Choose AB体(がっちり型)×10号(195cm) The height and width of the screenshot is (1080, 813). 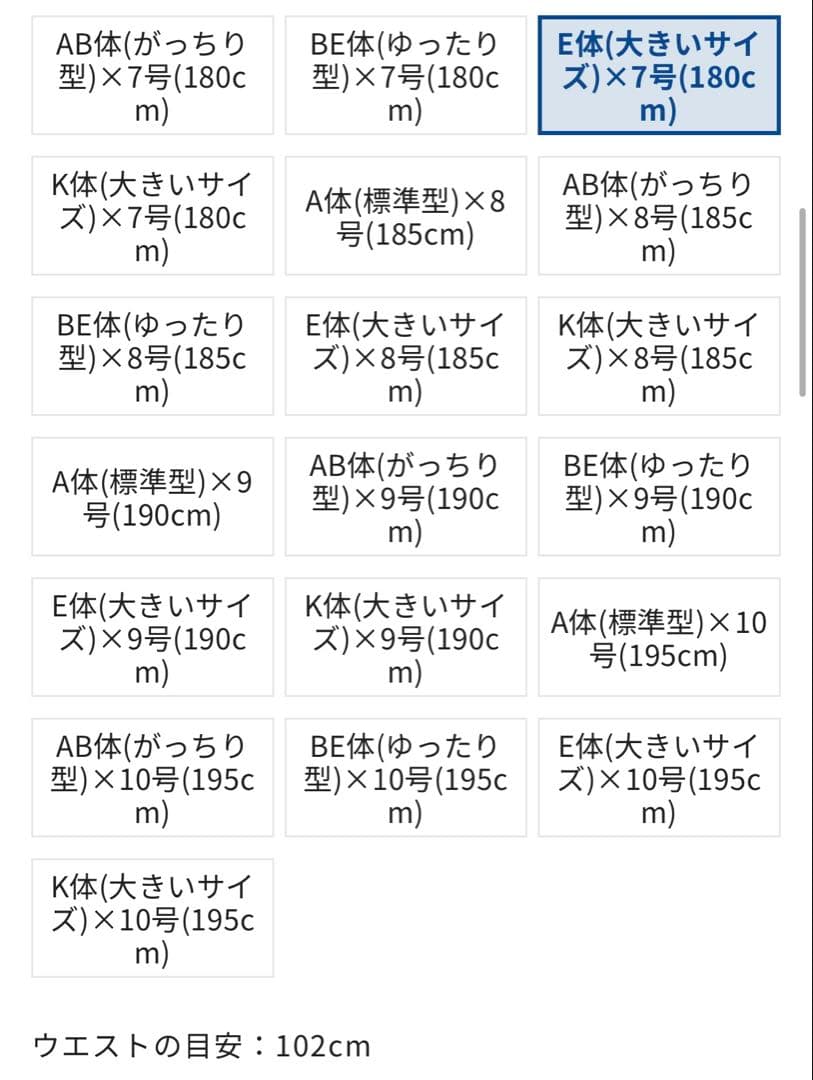tap(152, 778)
